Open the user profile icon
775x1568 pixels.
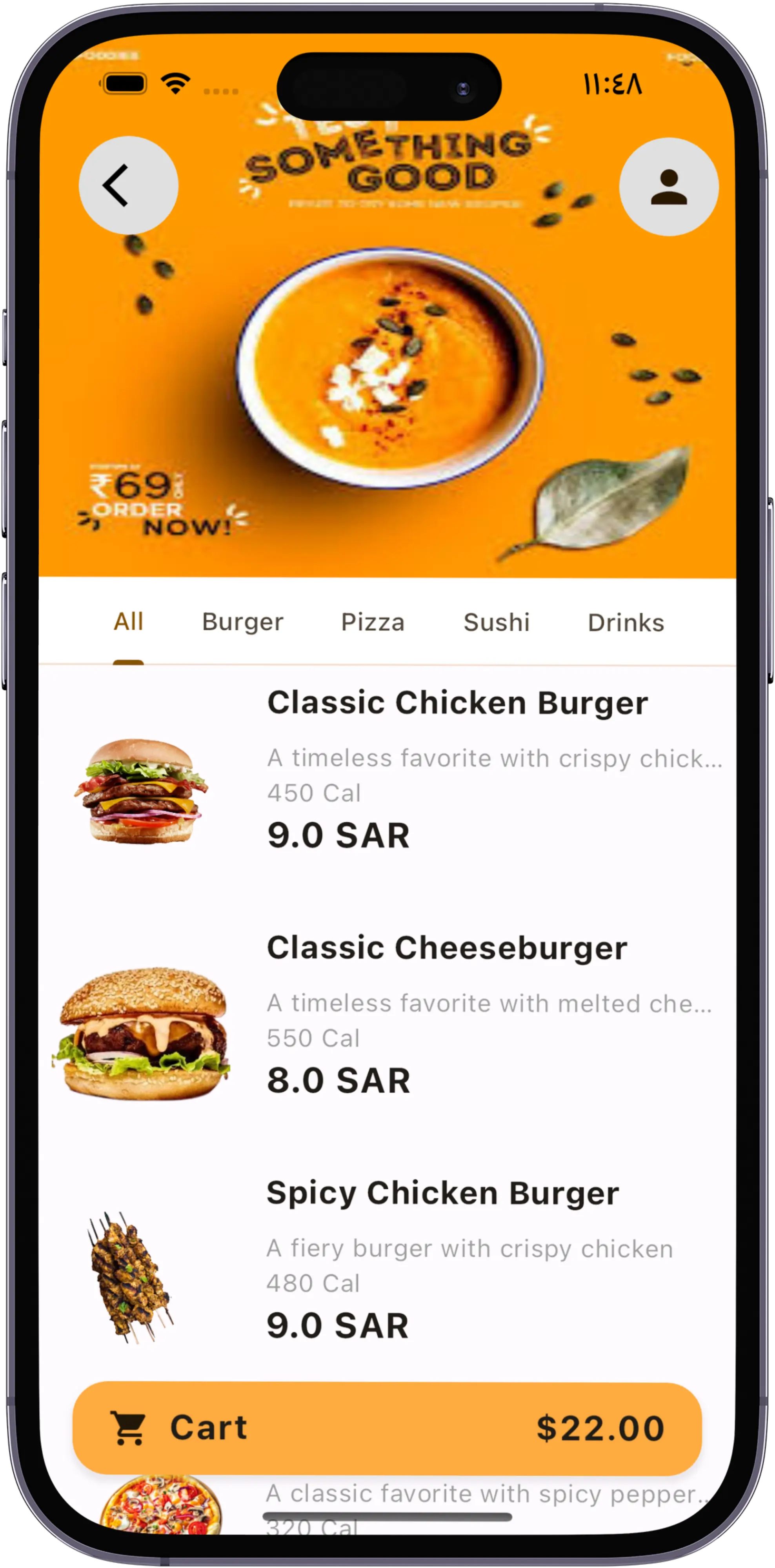click(668, 187)
